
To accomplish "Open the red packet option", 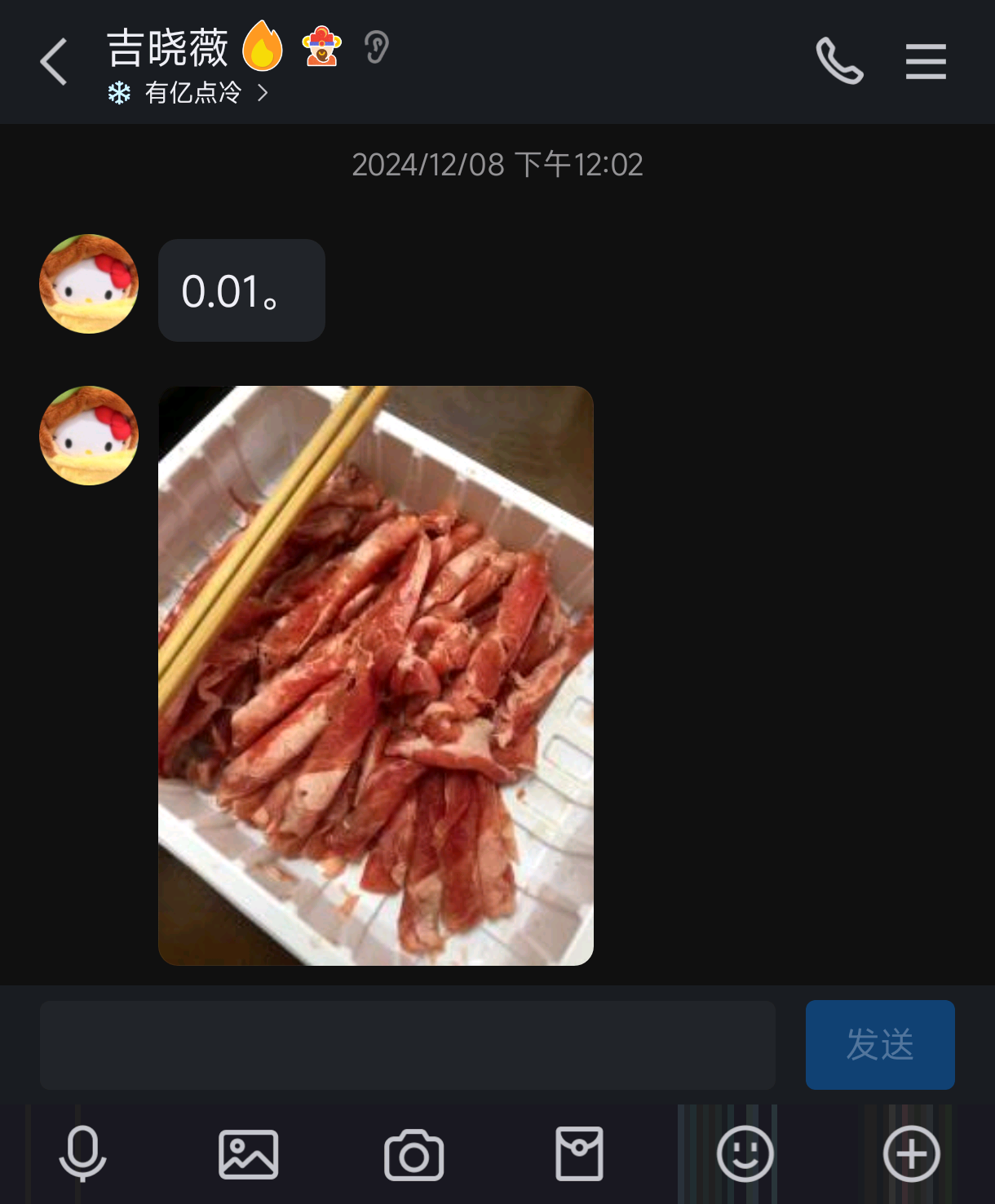I will click(x=580, y=1154).
